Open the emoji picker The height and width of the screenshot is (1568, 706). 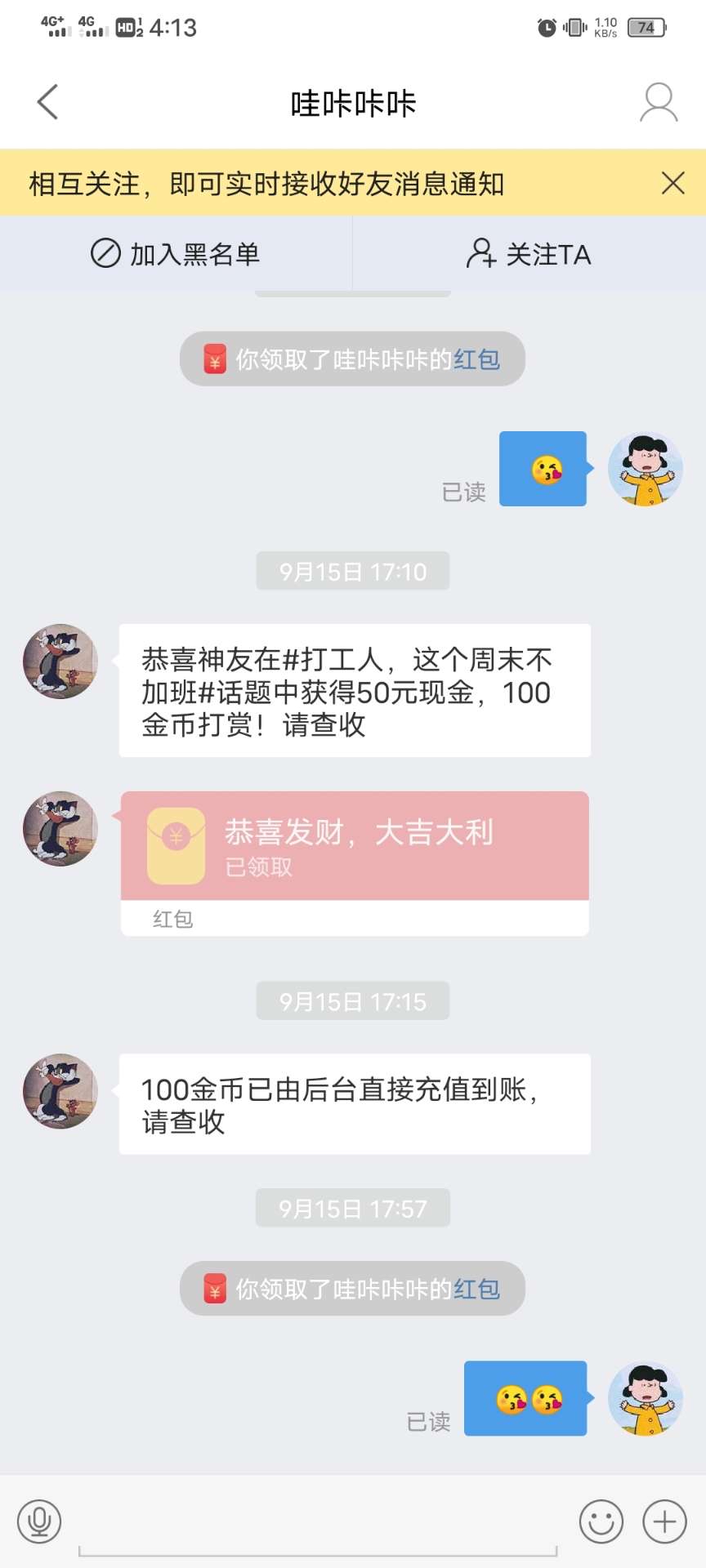(601, 1521)
